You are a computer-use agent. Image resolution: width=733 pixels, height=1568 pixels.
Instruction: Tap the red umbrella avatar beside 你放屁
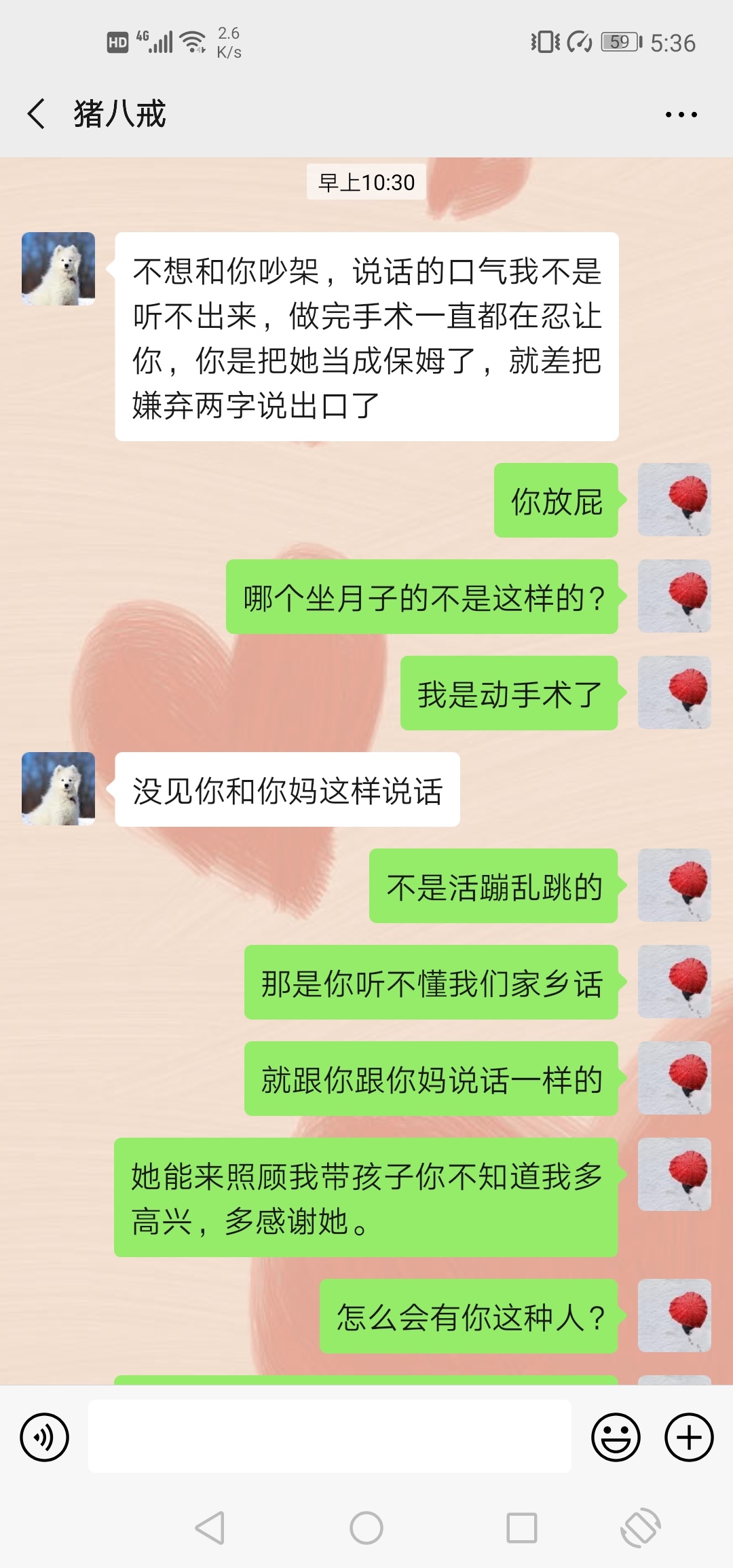coord(674,500)
